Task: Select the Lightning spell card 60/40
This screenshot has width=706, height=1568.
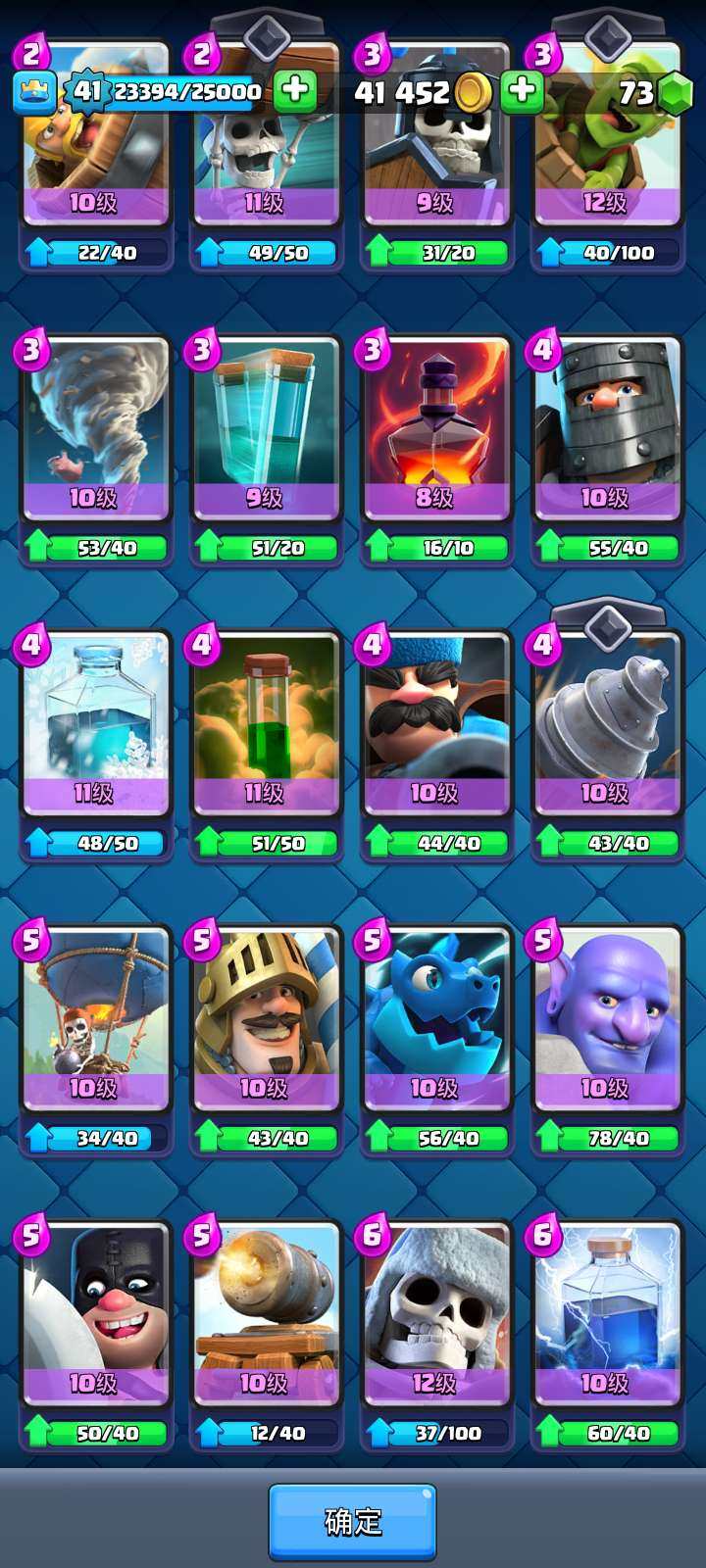Action: tap(607, 1316)
